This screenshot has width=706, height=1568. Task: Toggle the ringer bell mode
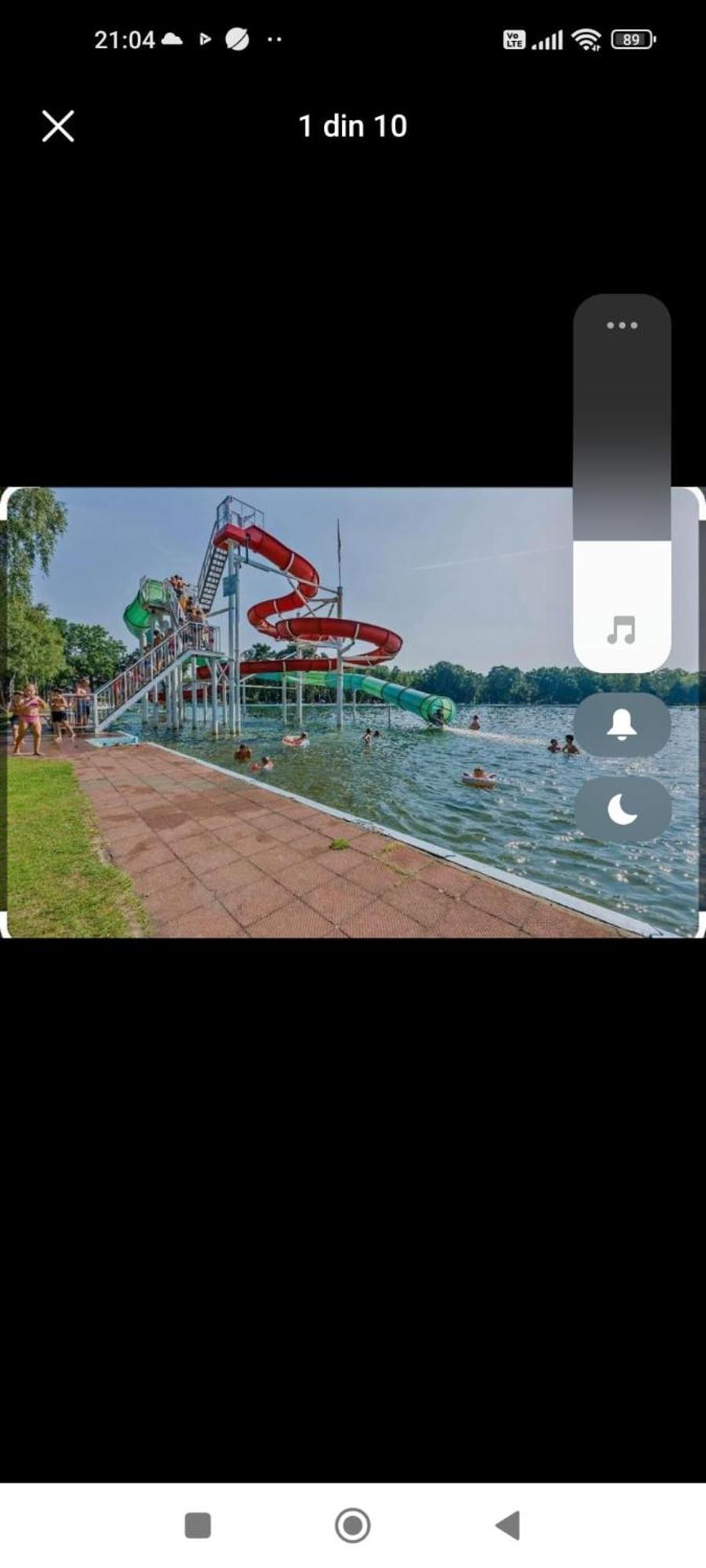click(x=621, y=724)
